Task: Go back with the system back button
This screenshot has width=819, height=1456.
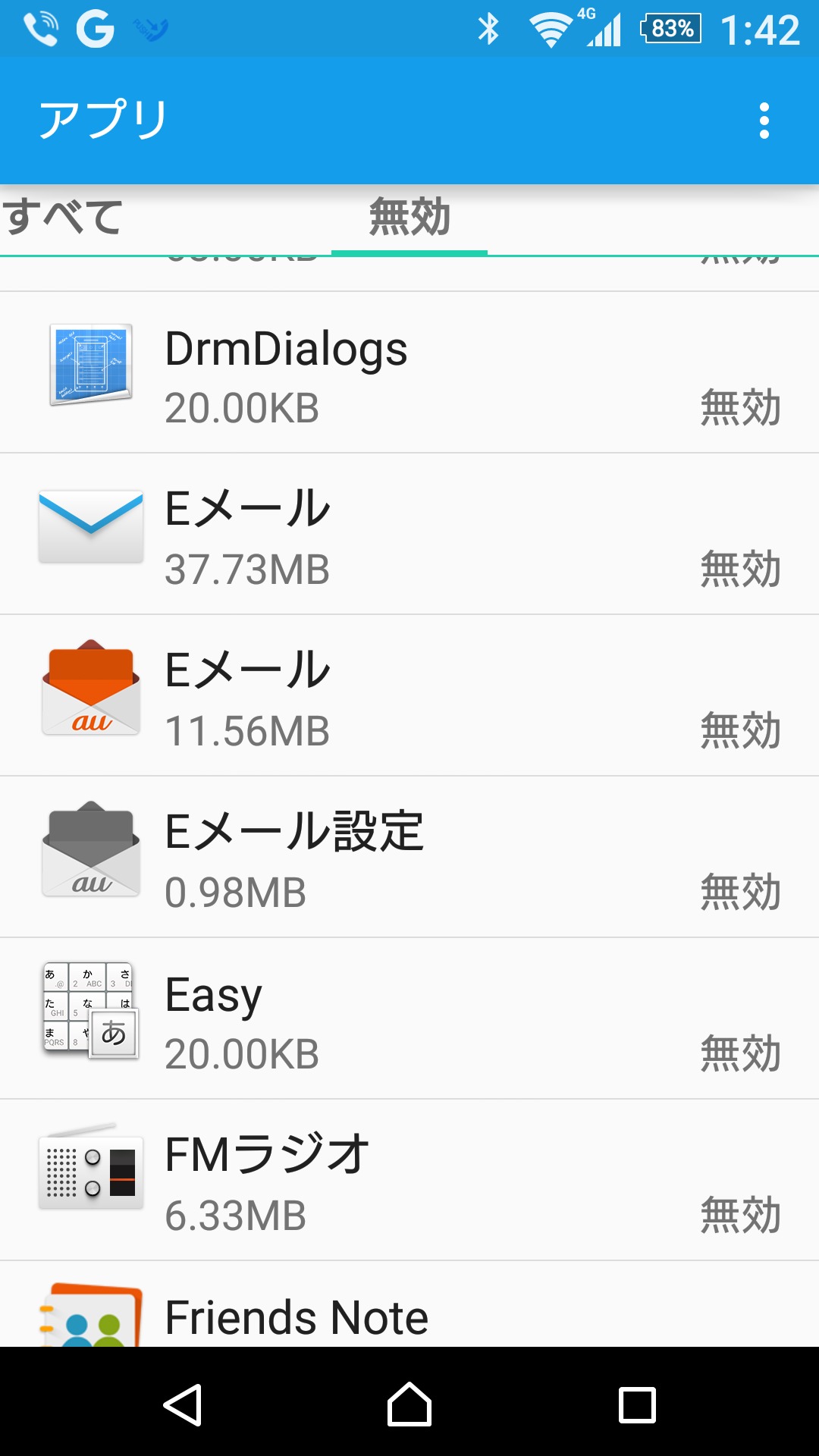Action: pos(183,1404)
